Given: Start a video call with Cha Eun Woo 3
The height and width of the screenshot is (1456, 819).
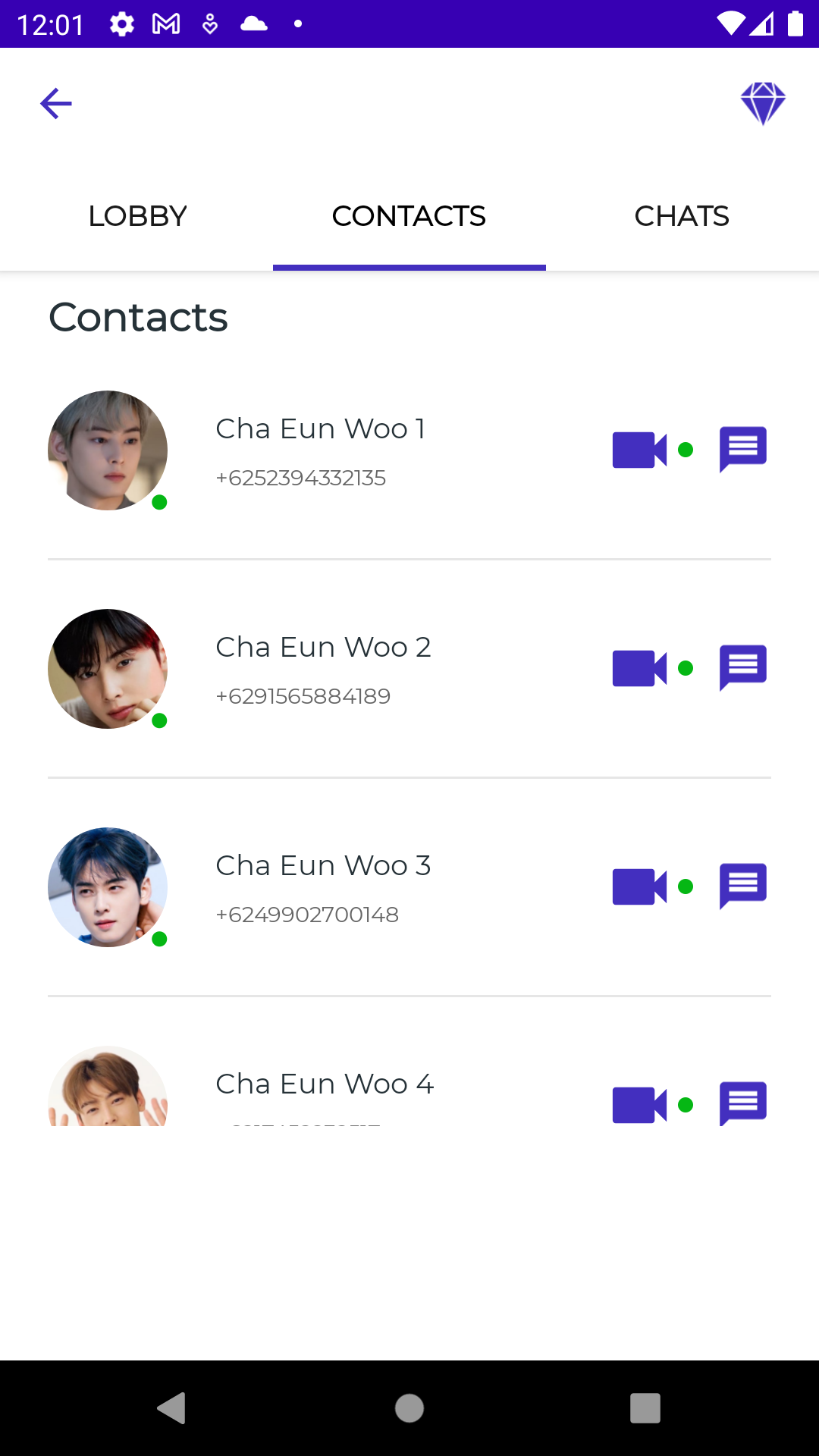Looking at the screenshot, I should pos(639,886).
